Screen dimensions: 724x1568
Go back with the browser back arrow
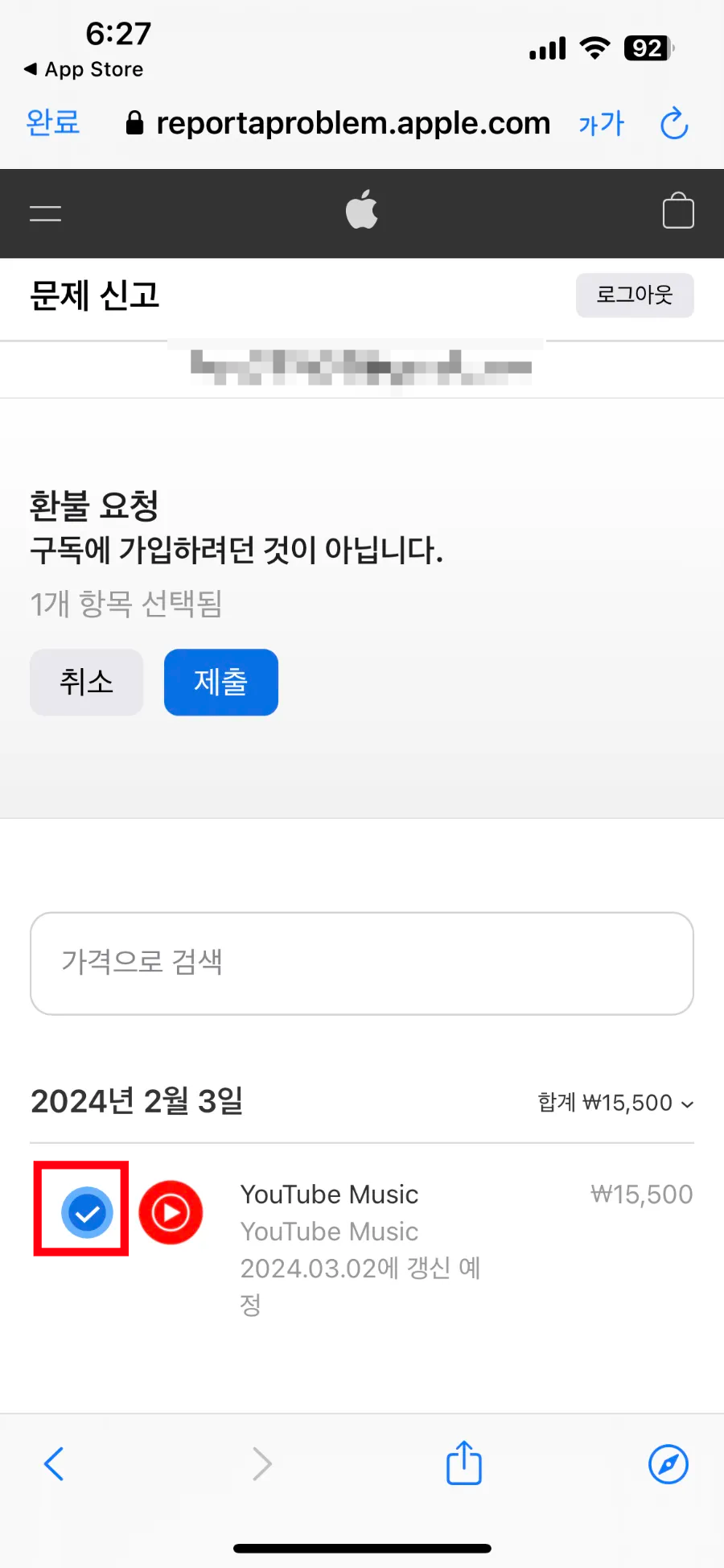click(54, 1464)
